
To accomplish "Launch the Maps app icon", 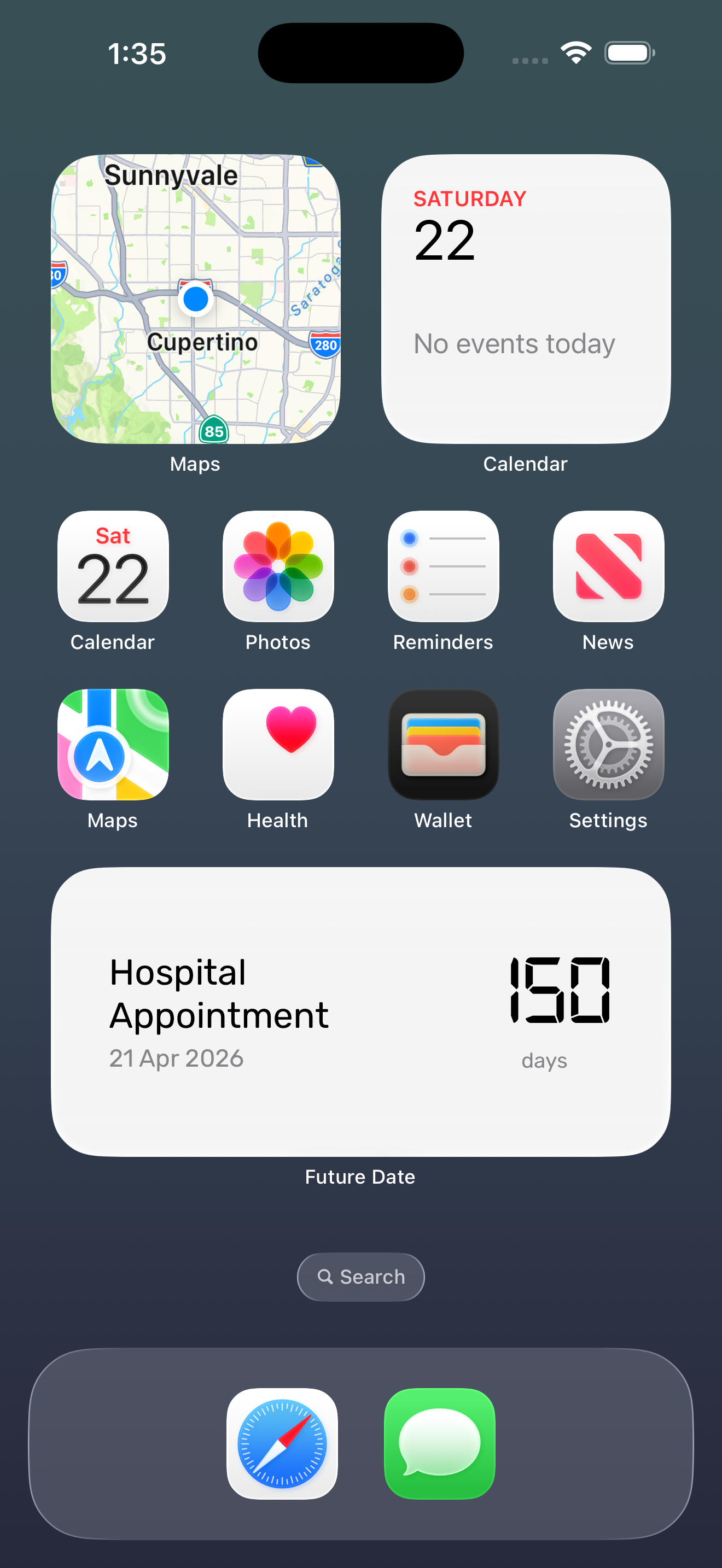I will [113, 744].
